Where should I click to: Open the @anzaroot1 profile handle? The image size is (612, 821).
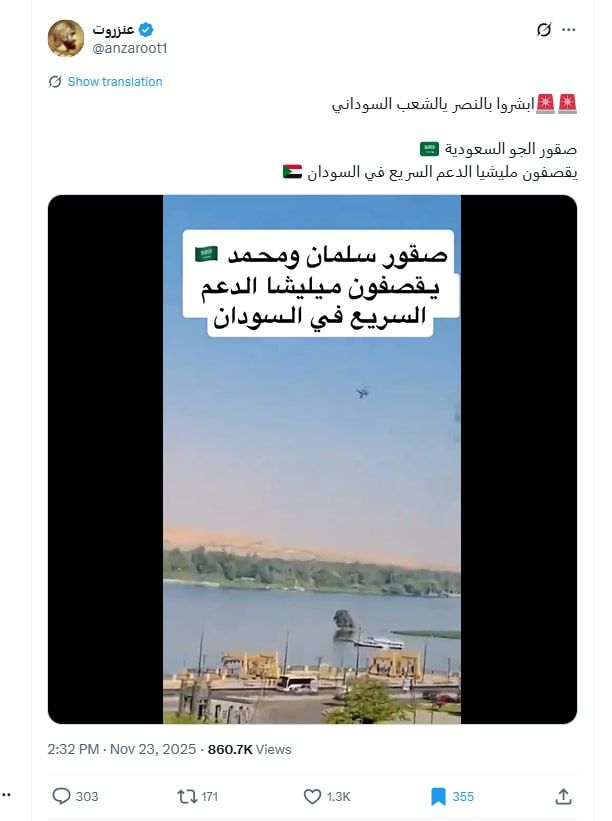point(130,46)
